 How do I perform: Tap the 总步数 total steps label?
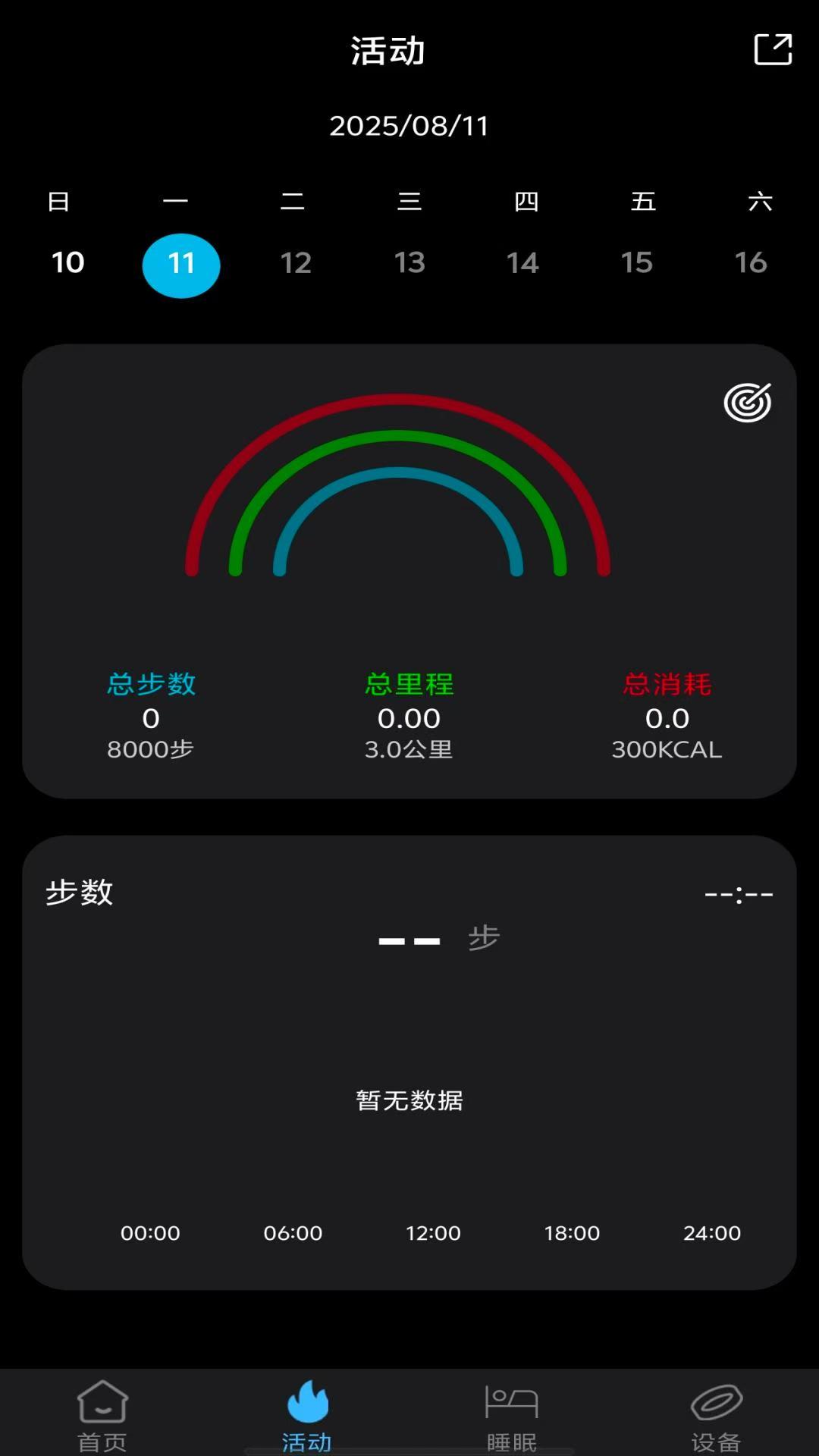[x=149, y=683]
